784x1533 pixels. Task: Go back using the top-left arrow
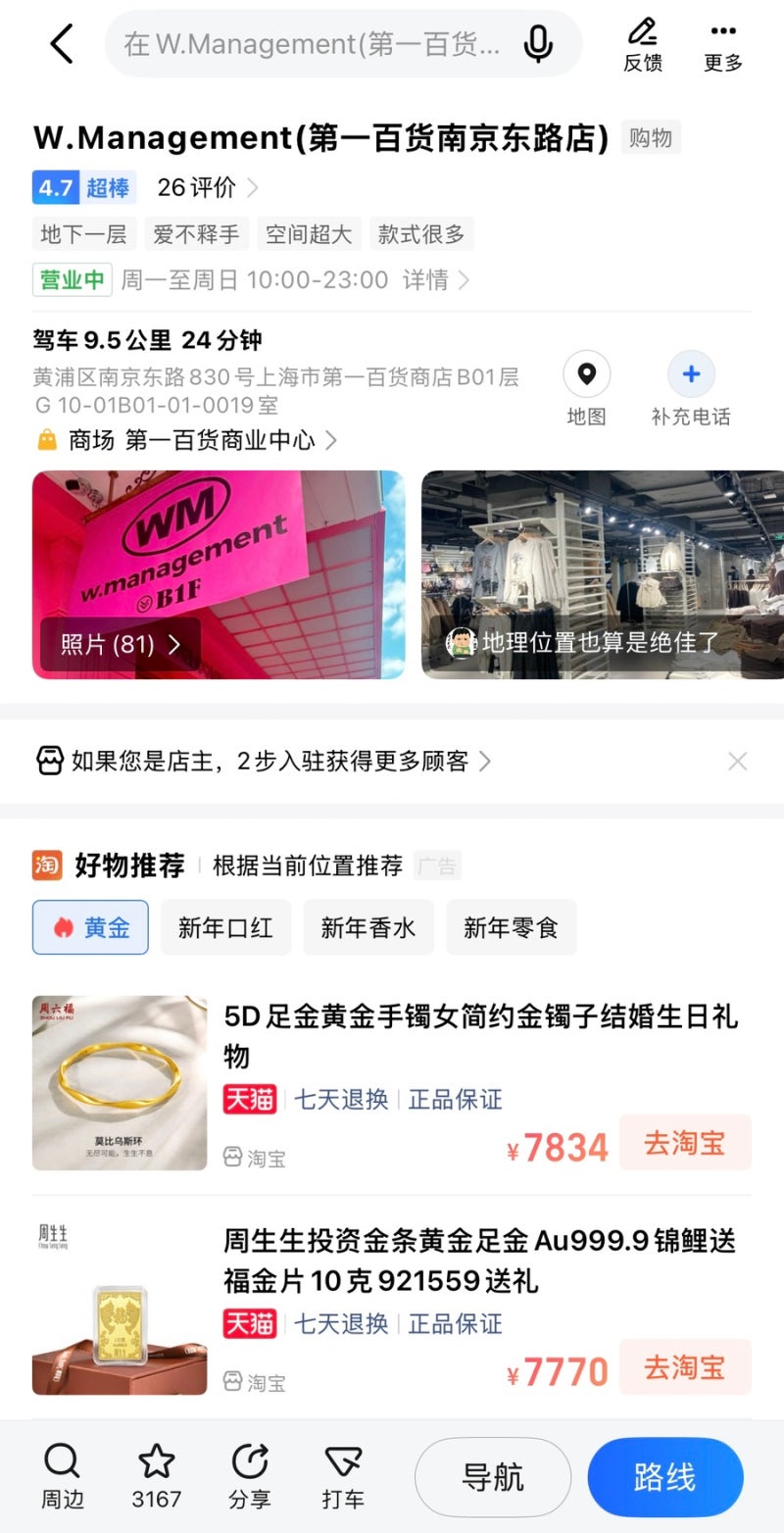point(62,44)
